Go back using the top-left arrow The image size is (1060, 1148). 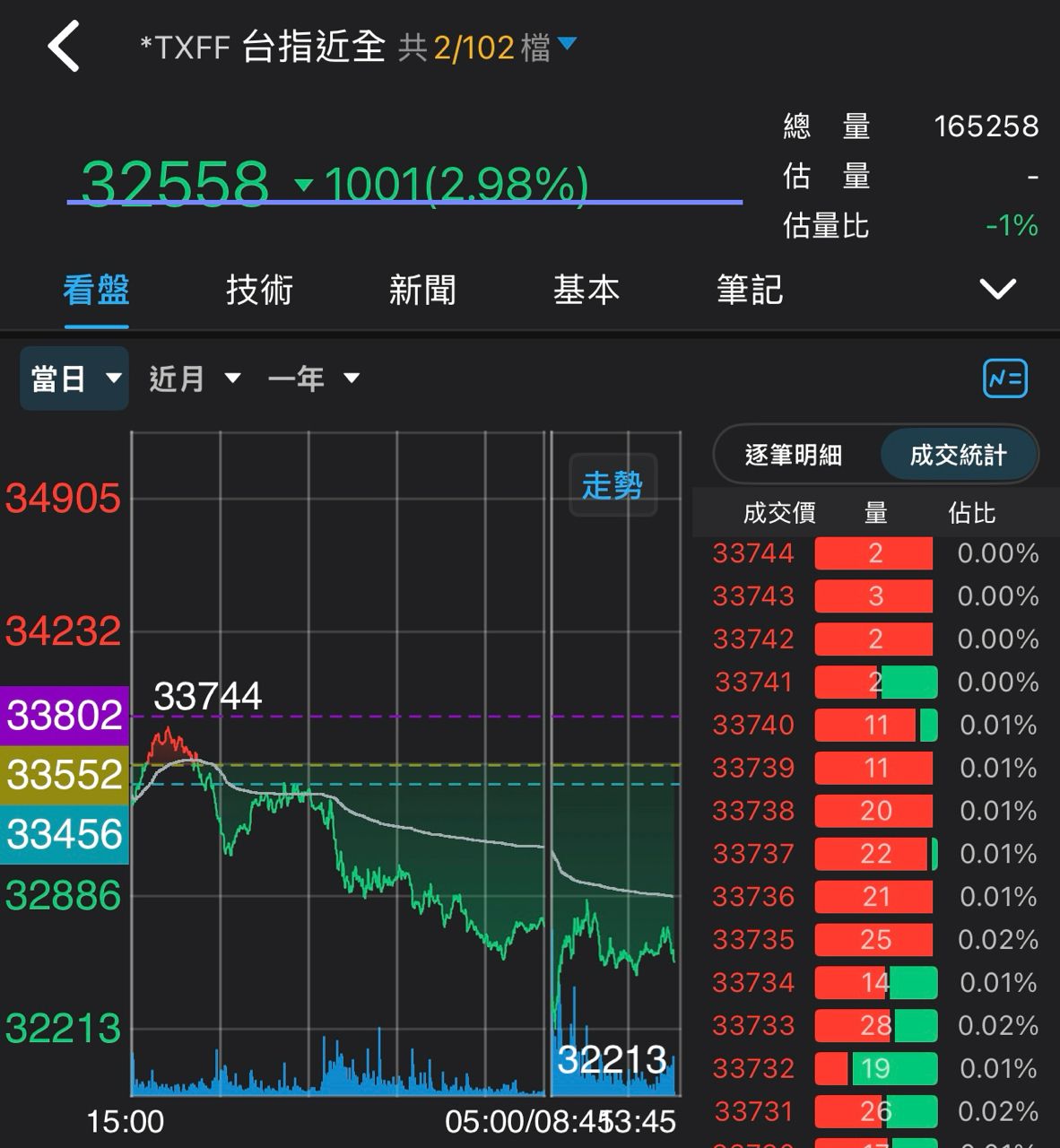coord(65,46)
